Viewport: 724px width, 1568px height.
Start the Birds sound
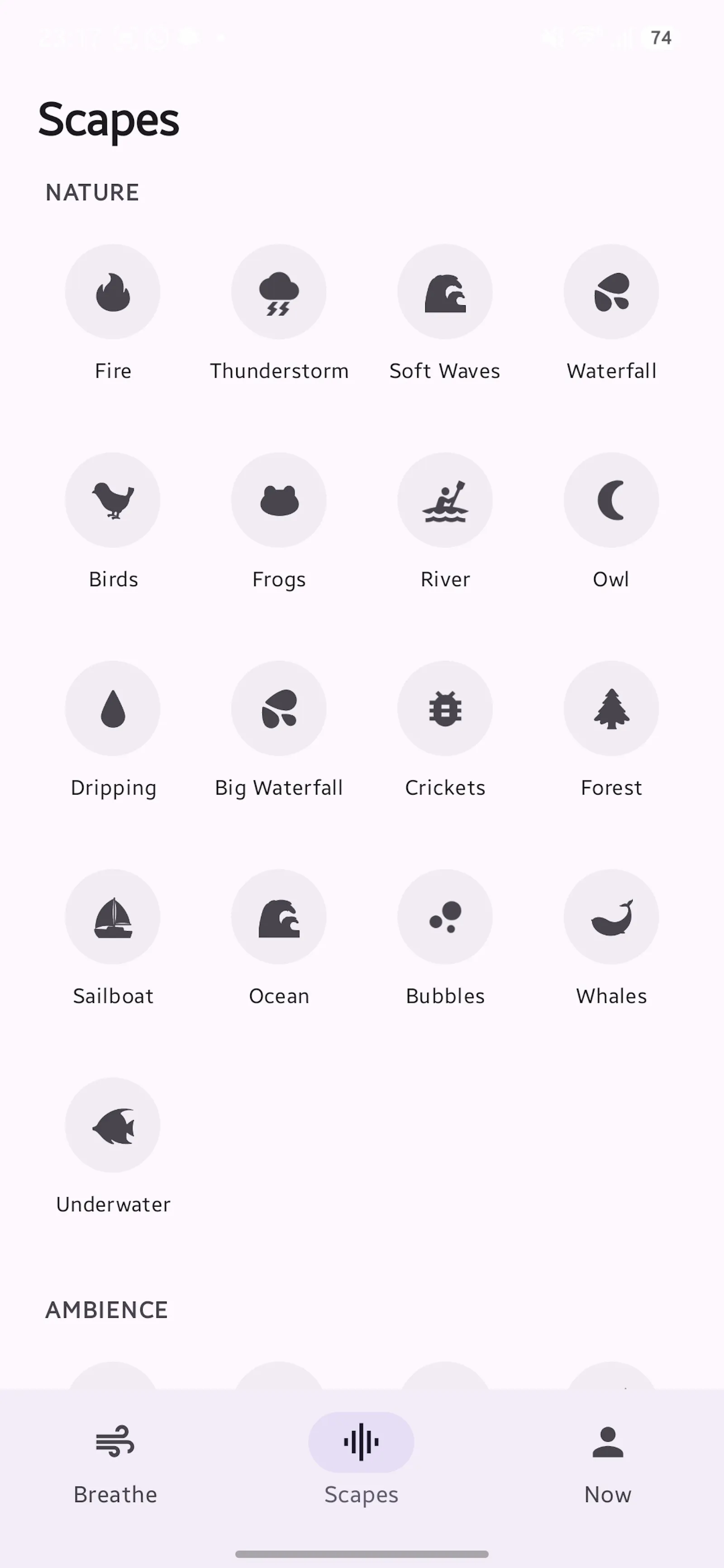[x=113, y=500]
